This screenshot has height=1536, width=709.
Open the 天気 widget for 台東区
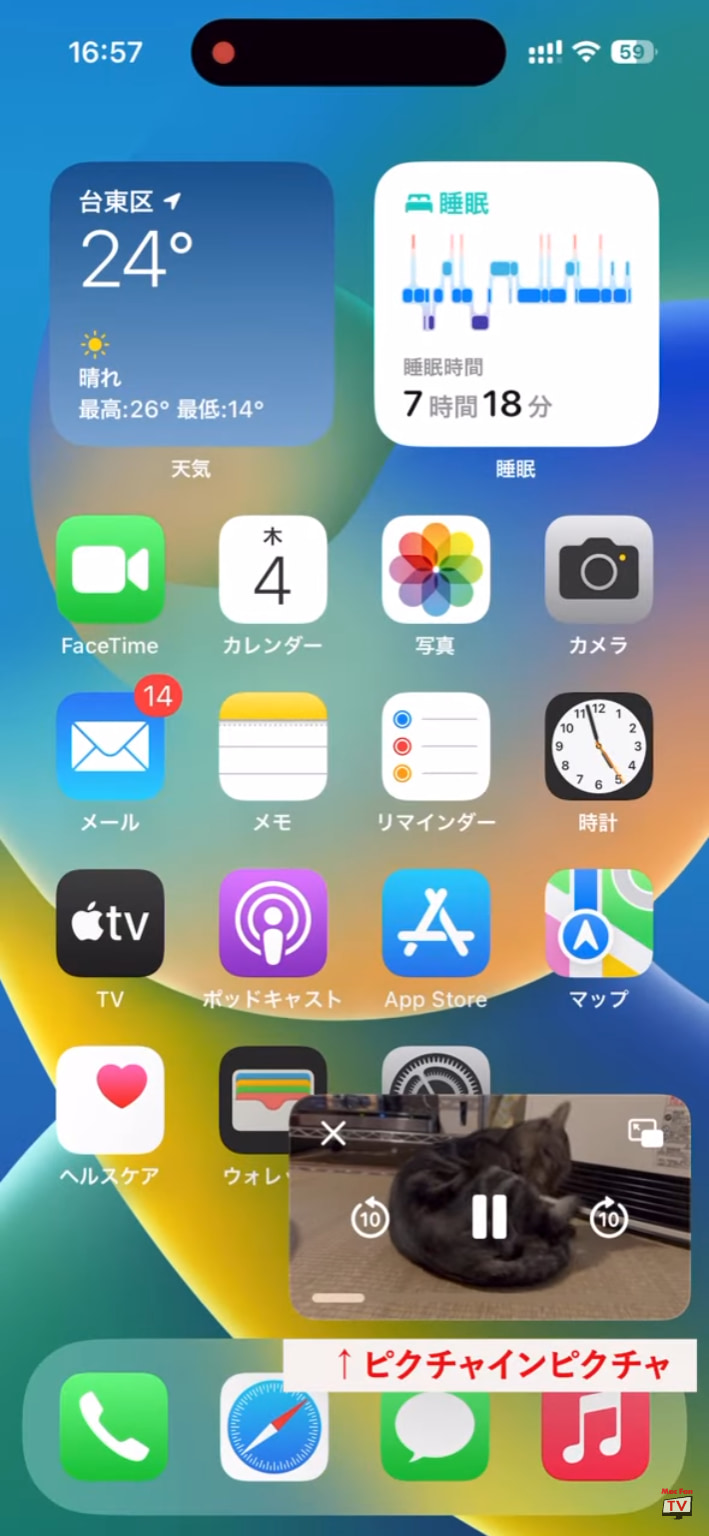pyautogui.click(x=192, y=304)
